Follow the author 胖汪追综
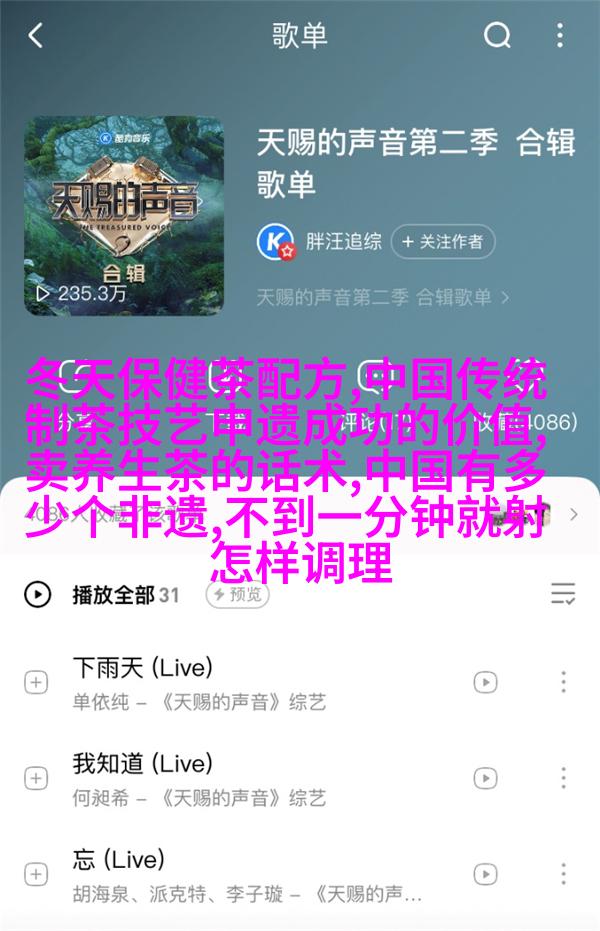Viewport: 600px width, 931px height. pos(443,241)
